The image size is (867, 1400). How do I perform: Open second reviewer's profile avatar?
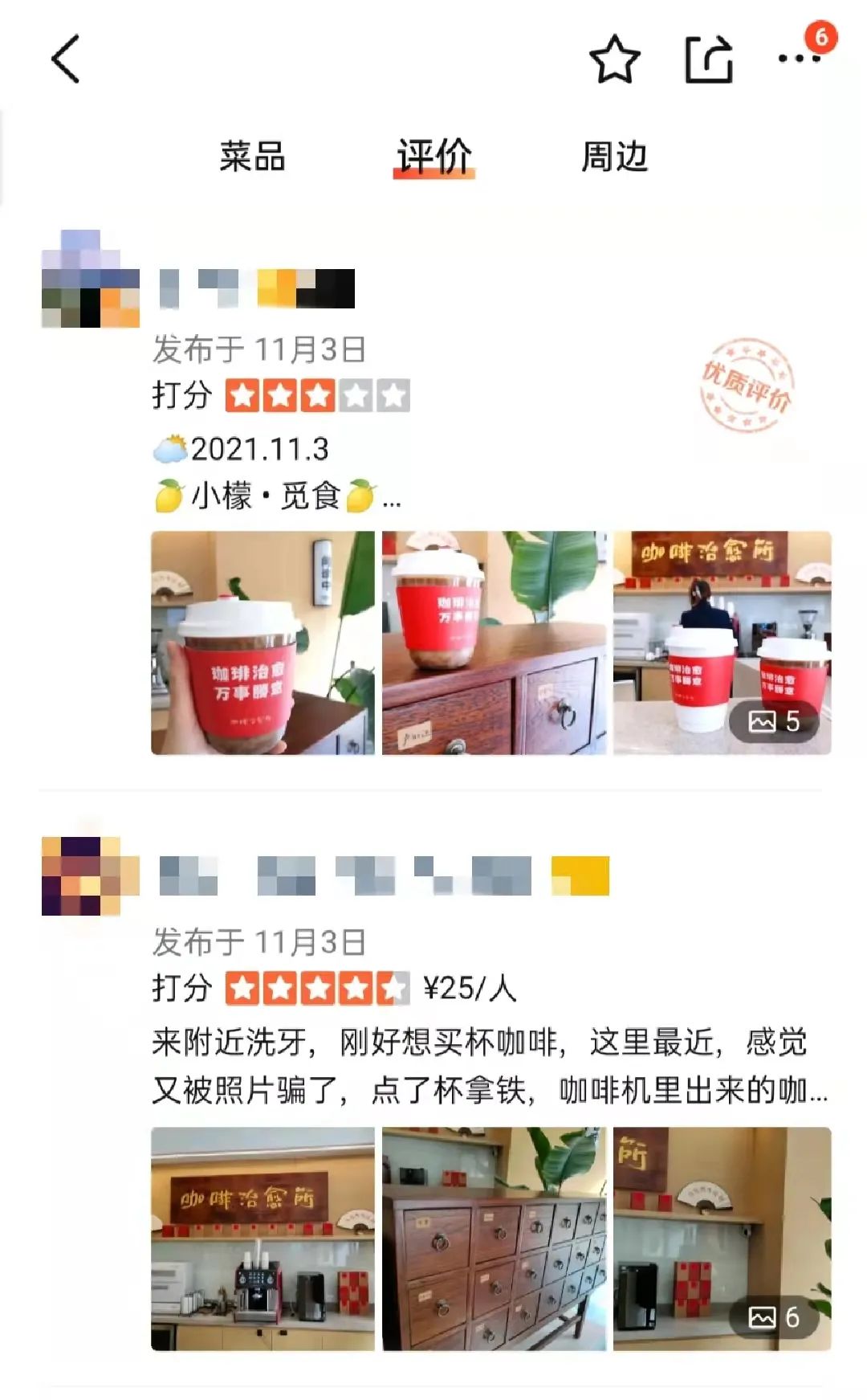(x=90, y=876)
